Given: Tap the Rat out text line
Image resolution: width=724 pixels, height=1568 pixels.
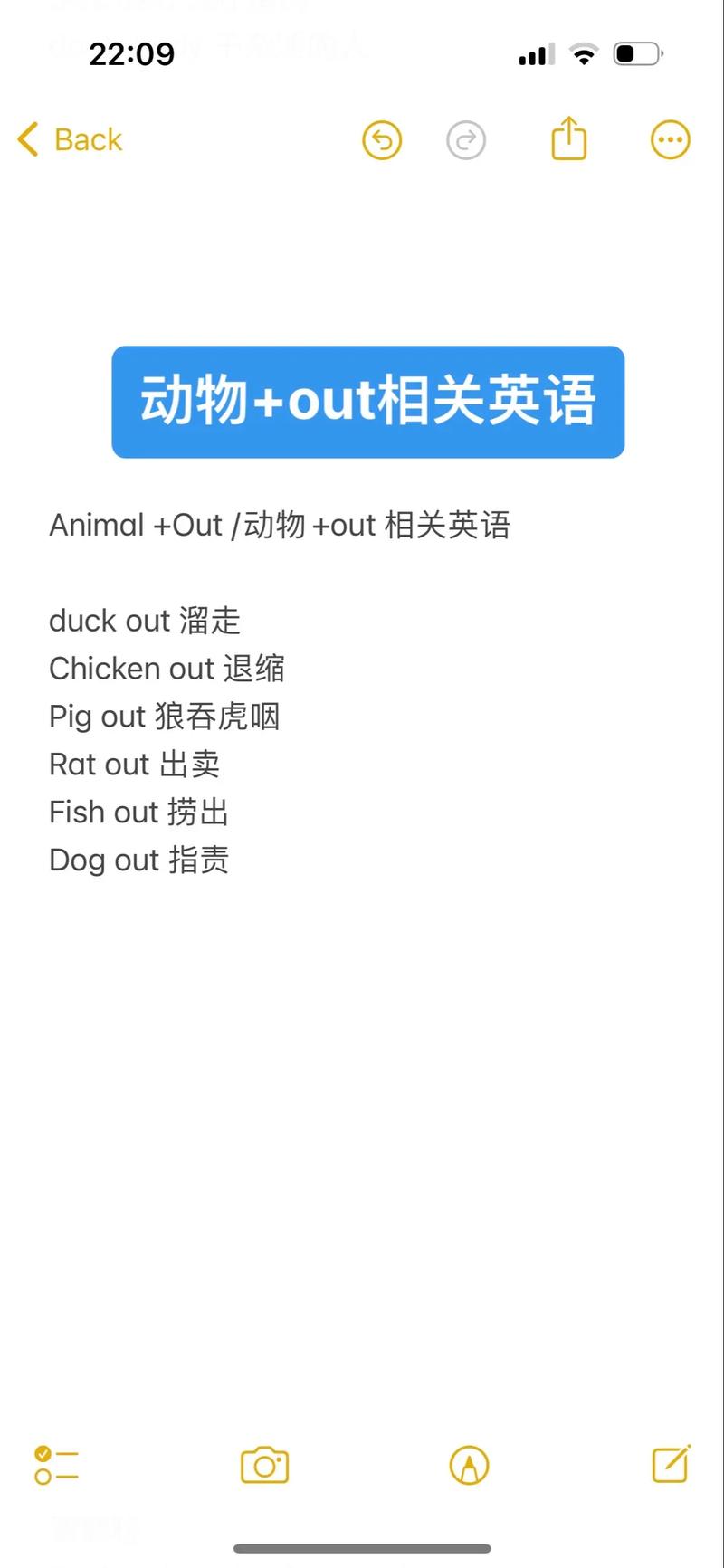Looking at the screenshot, I should (x=134, y=765).
